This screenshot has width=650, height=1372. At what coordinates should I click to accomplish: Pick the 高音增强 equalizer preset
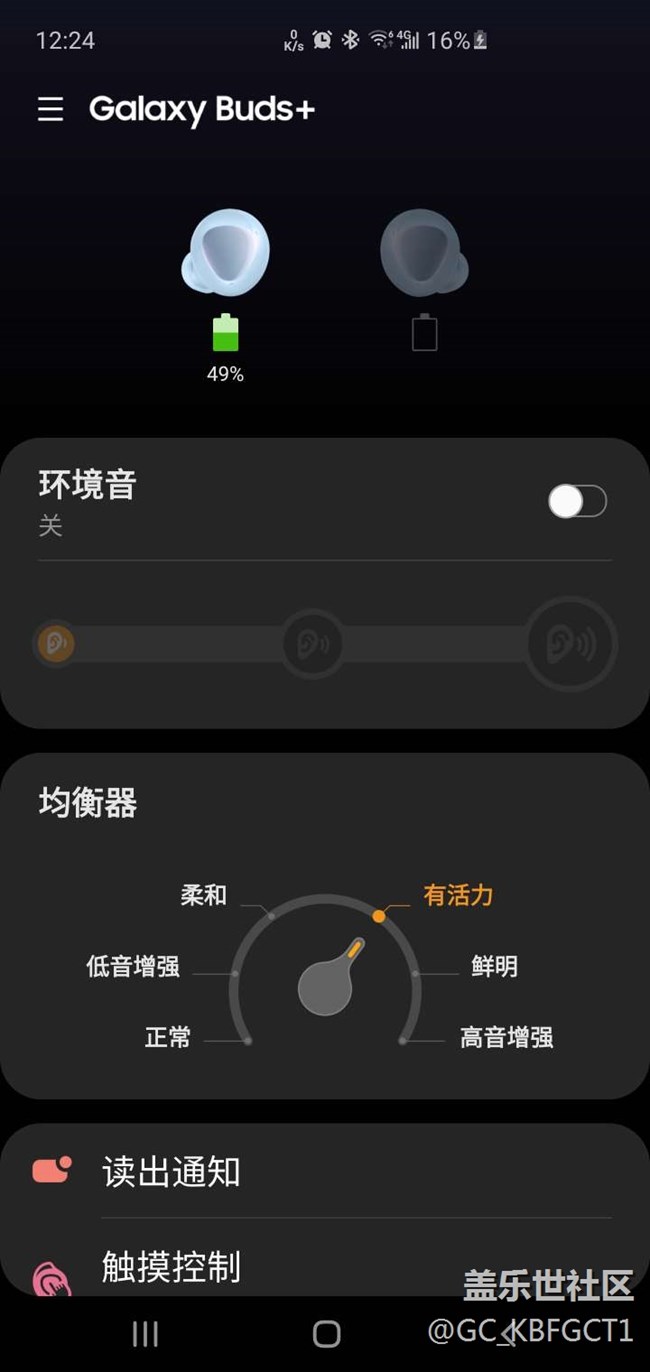click(x=506, y=1037)
